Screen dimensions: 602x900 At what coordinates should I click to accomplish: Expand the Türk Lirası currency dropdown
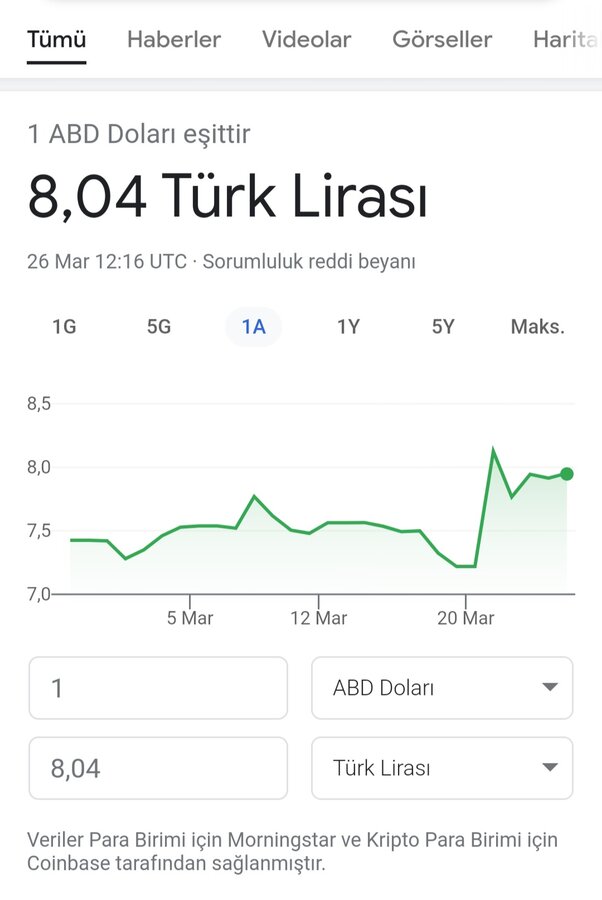point(442,768)
